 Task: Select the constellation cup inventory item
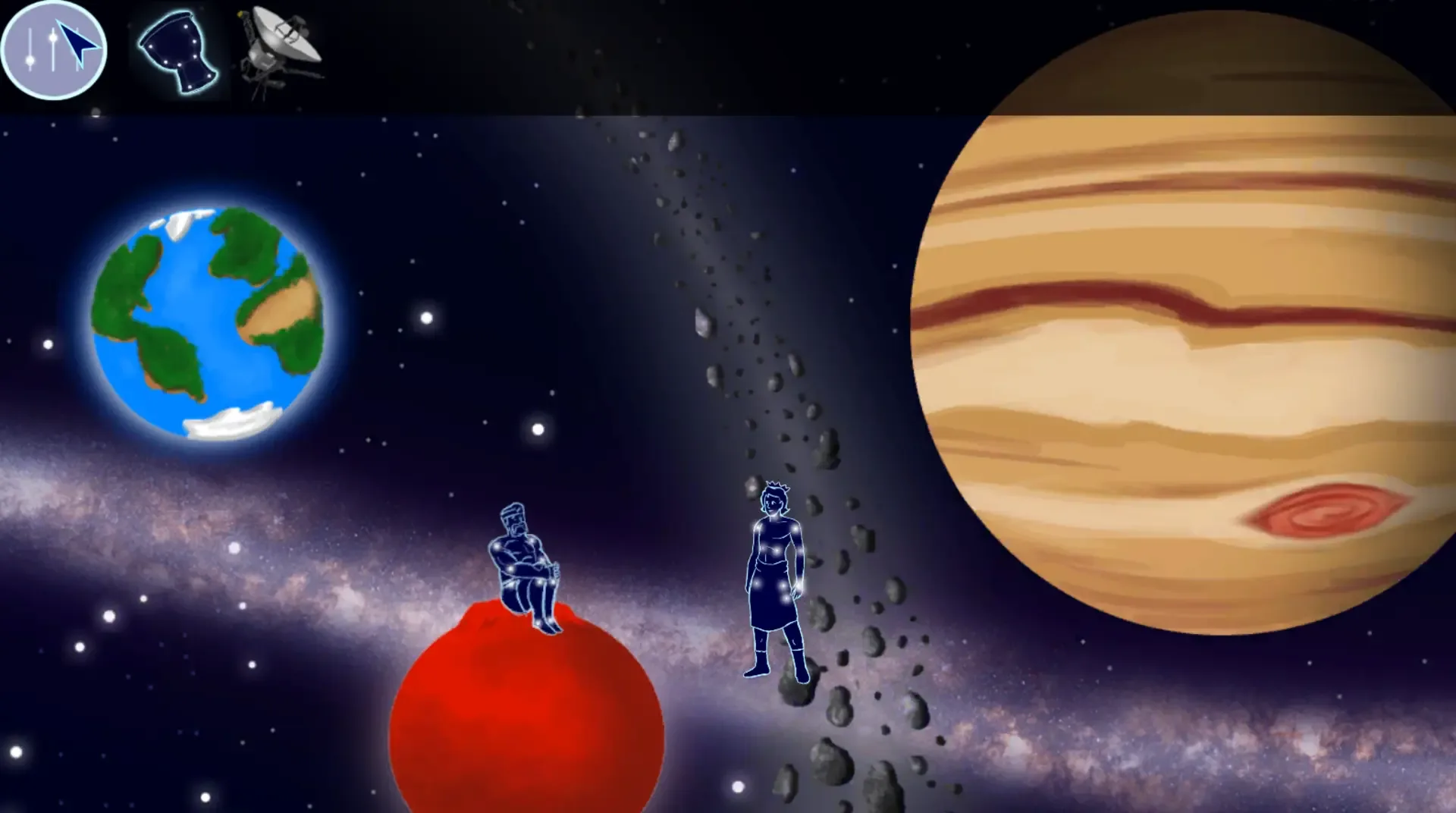(x=178, y=52)
